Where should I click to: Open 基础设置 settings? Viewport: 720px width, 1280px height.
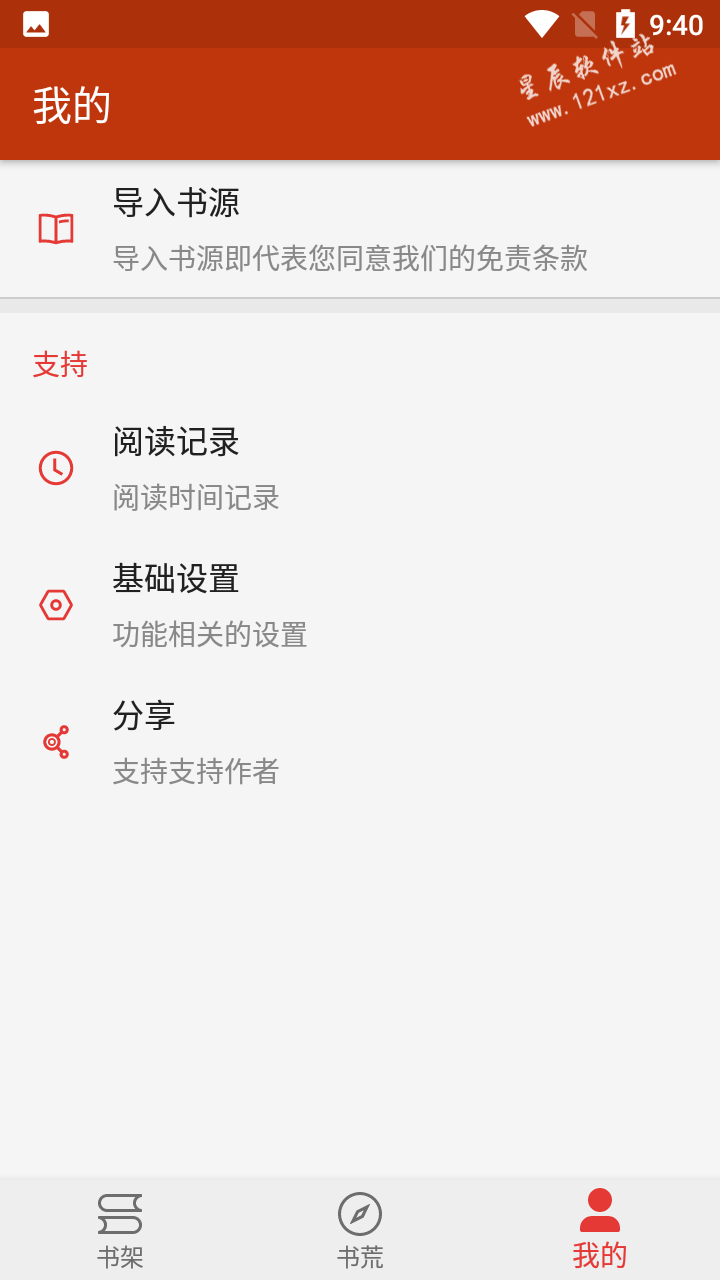pyautogui.click(x=360, y=605)
